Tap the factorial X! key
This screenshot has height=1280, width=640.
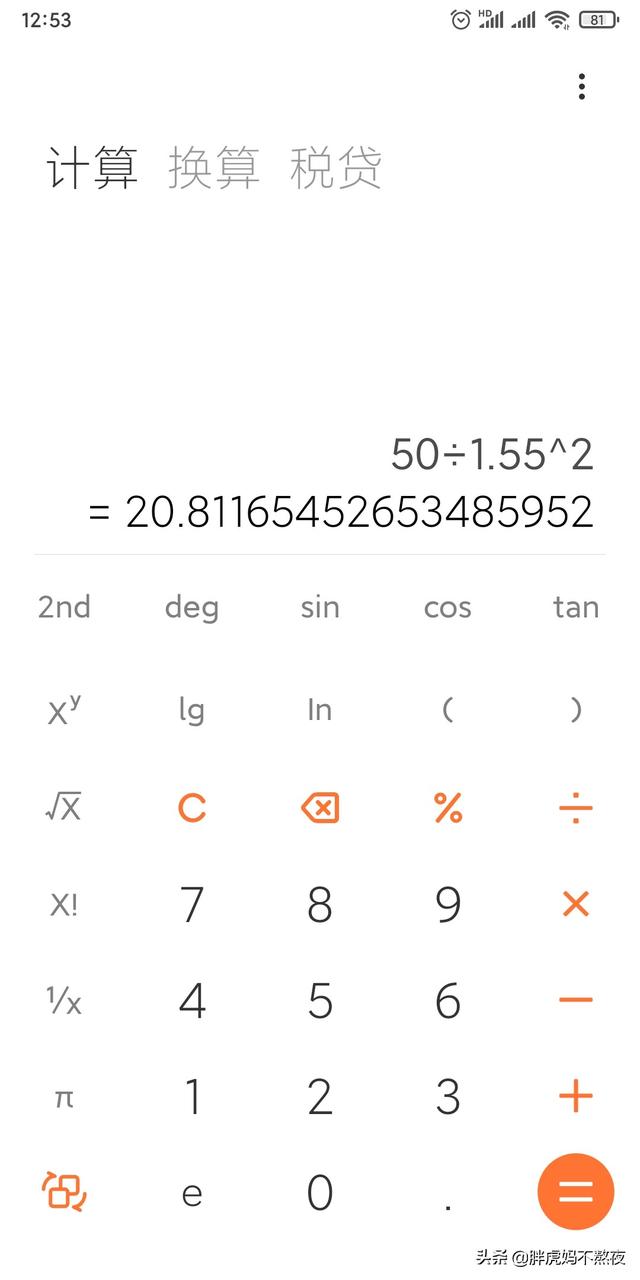64,905
